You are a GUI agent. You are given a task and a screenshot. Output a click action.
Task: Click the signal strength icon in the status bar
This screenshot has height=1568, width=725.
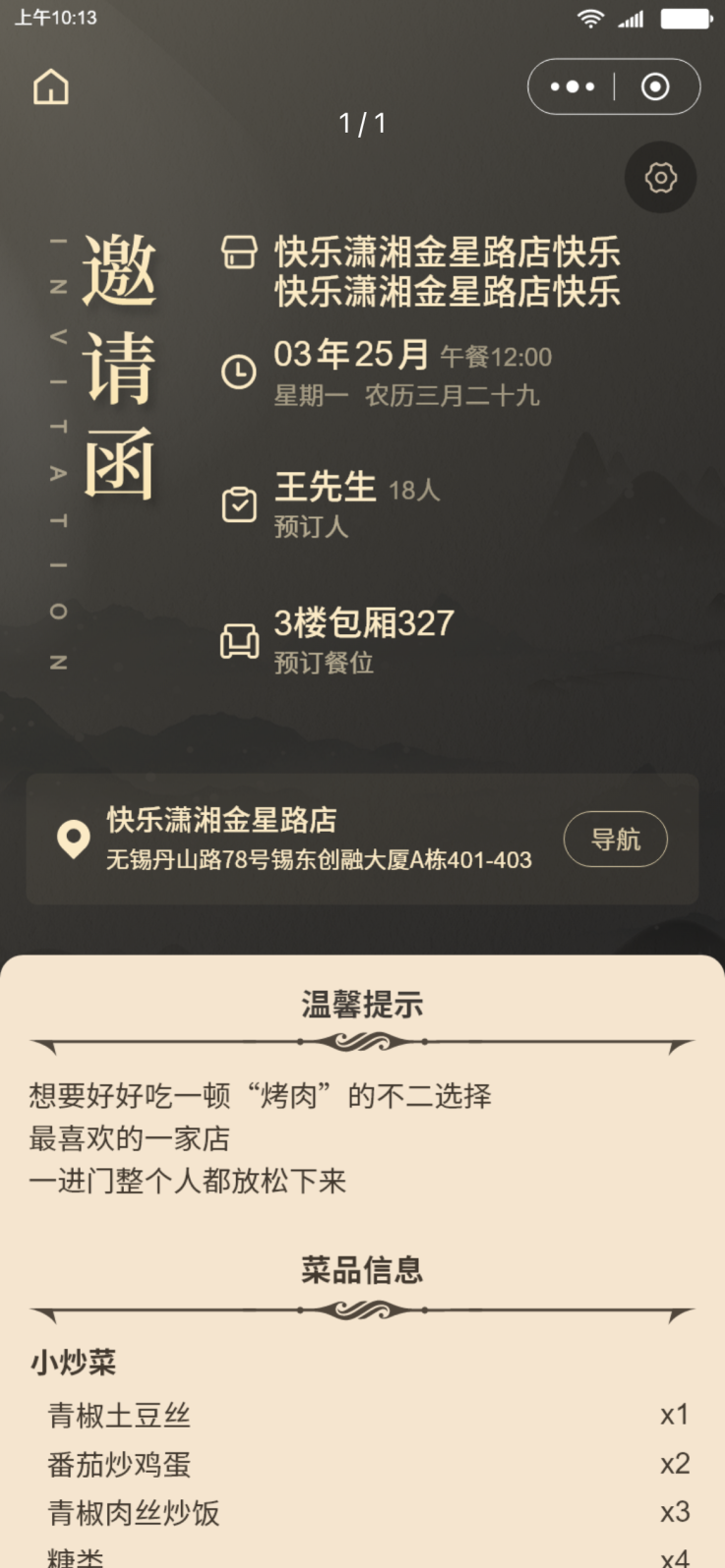point(631,19)
